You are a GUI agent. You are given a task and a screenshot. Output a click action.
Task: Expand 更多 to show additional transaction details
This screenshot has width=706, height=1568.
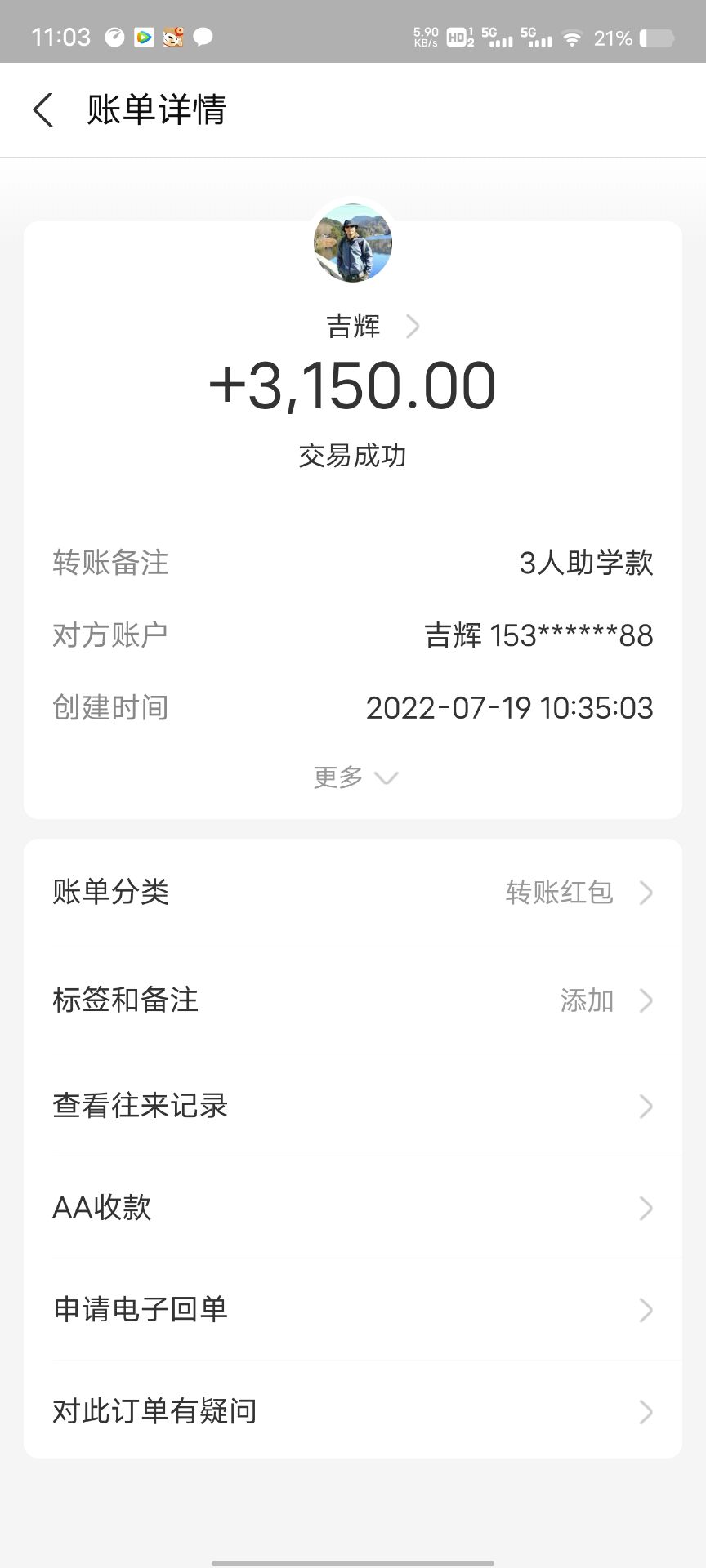click(x=353, y=777)
